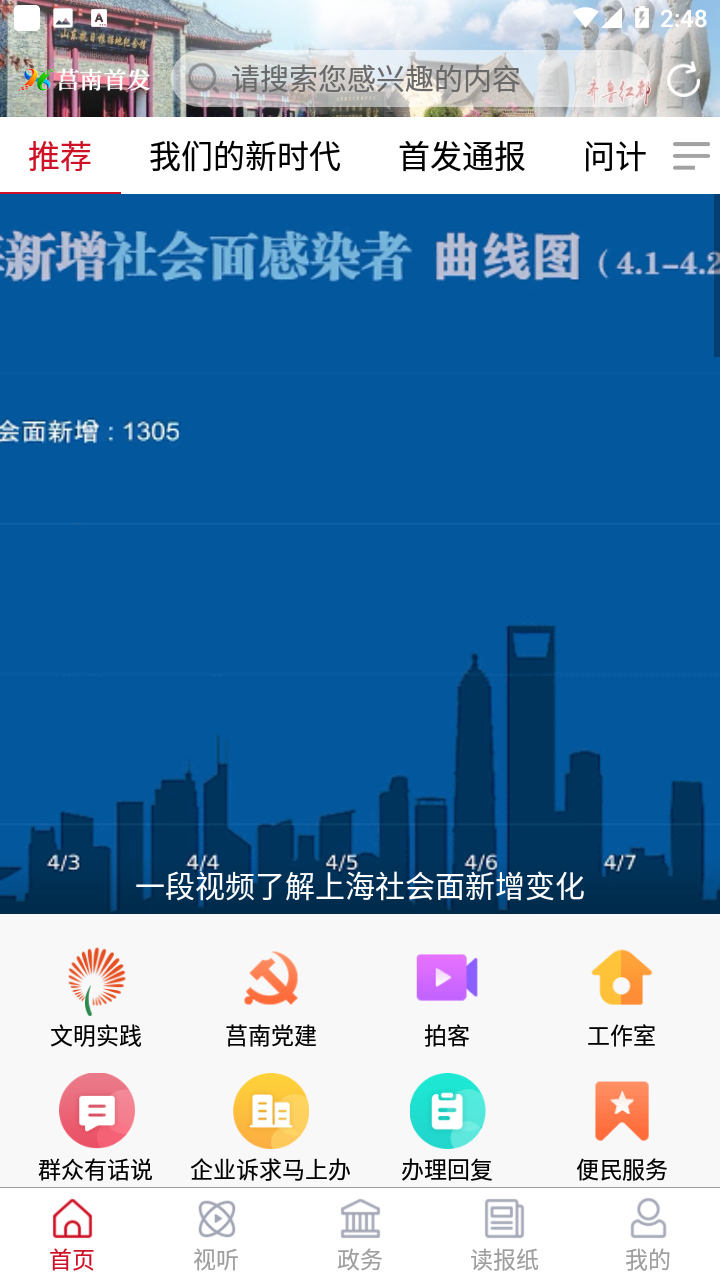720x1280 pixels.
Task: Open the 视听 section in bottom navigation
Action: 215,1232
